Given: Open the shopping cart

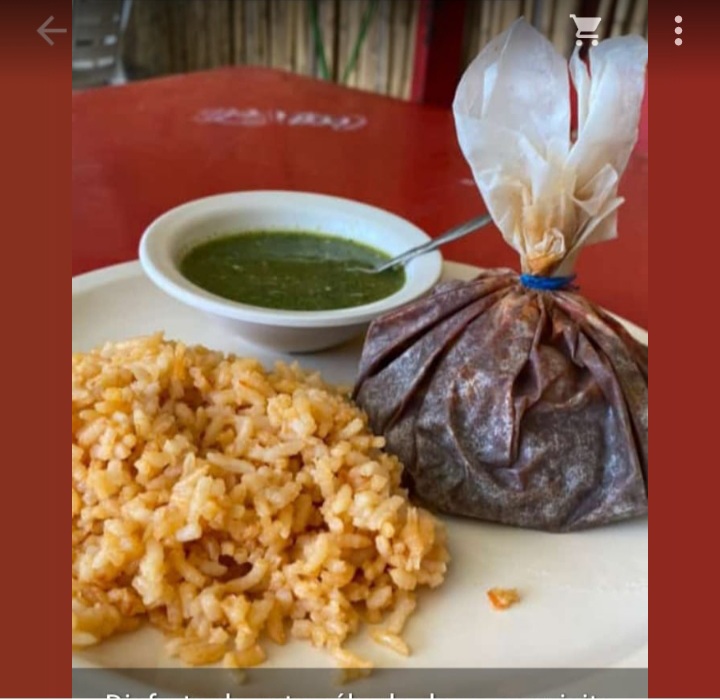Looking at the screenshot, I should [x=585, y=31].
